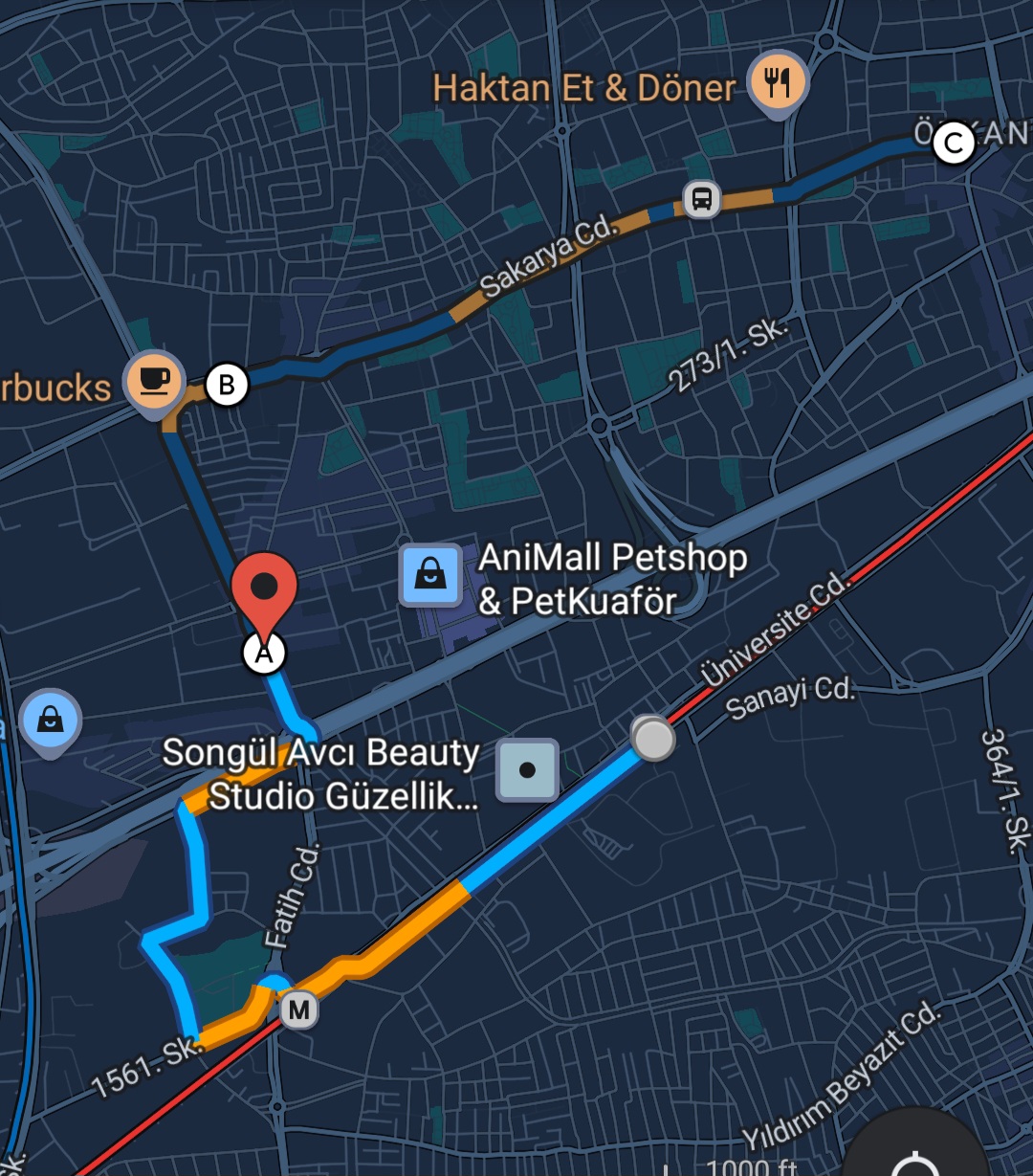
Task: Tap waypoint B on the route
Action: pyautogui.click(x=227, y=385)
